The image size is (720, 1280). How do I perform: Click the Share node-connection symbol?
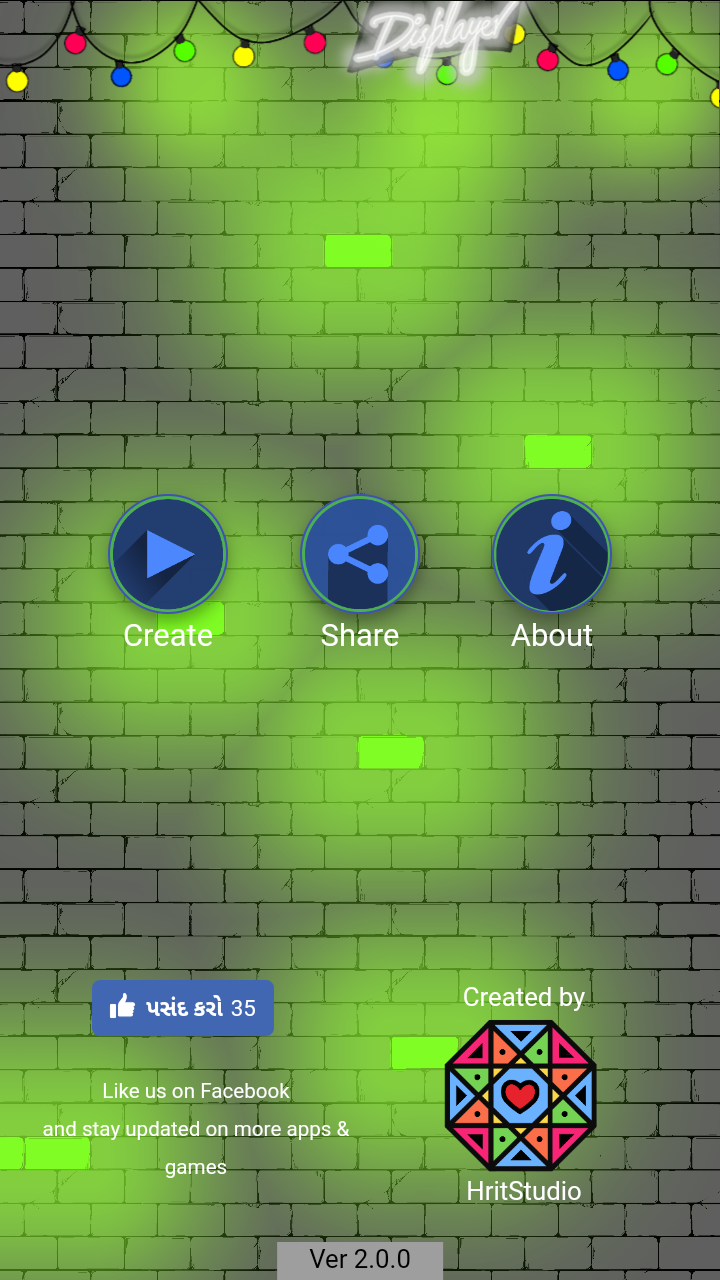coord(359,554)
